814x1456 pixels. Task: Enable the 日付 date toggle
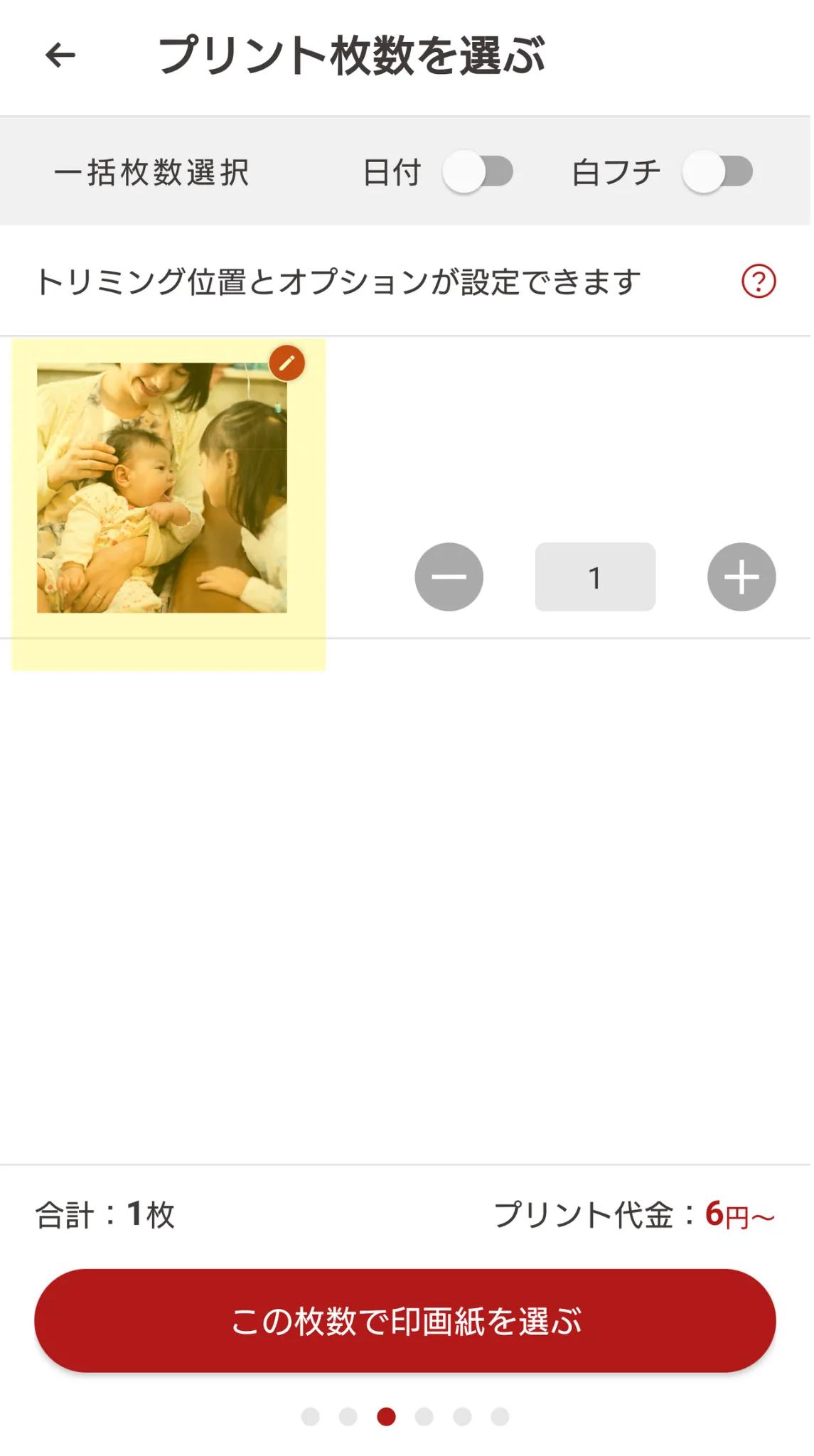(x=478, y=172)
